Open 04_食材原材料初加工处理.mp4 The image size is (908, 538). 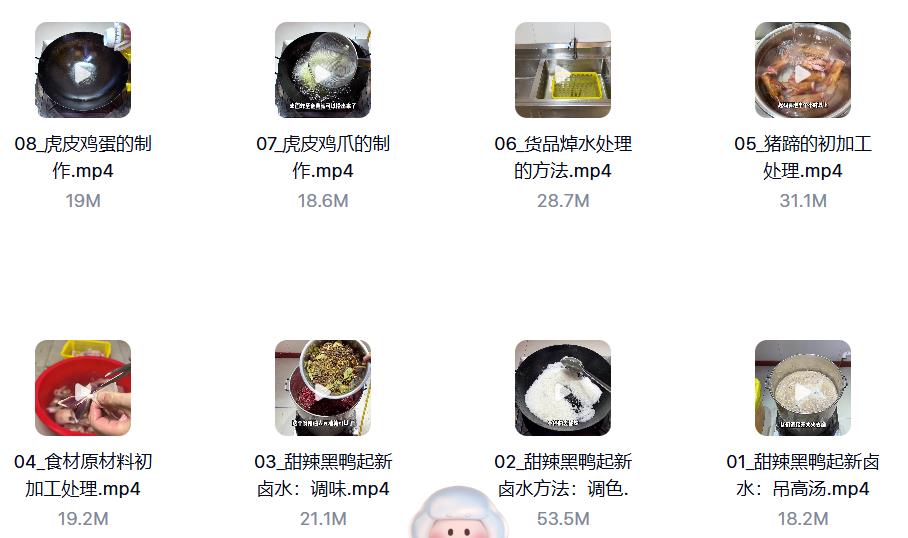83,388
